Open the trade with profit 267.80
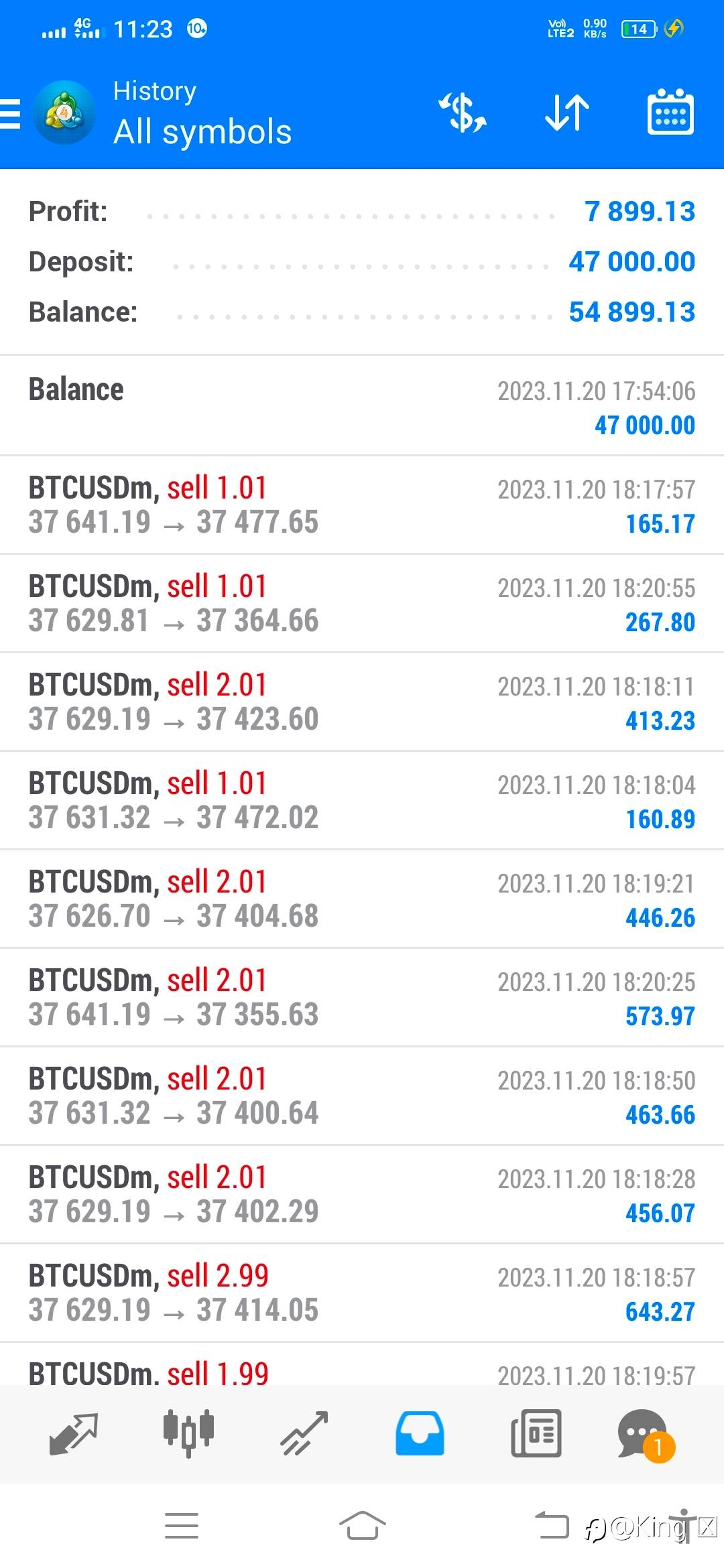 [362, 604]
